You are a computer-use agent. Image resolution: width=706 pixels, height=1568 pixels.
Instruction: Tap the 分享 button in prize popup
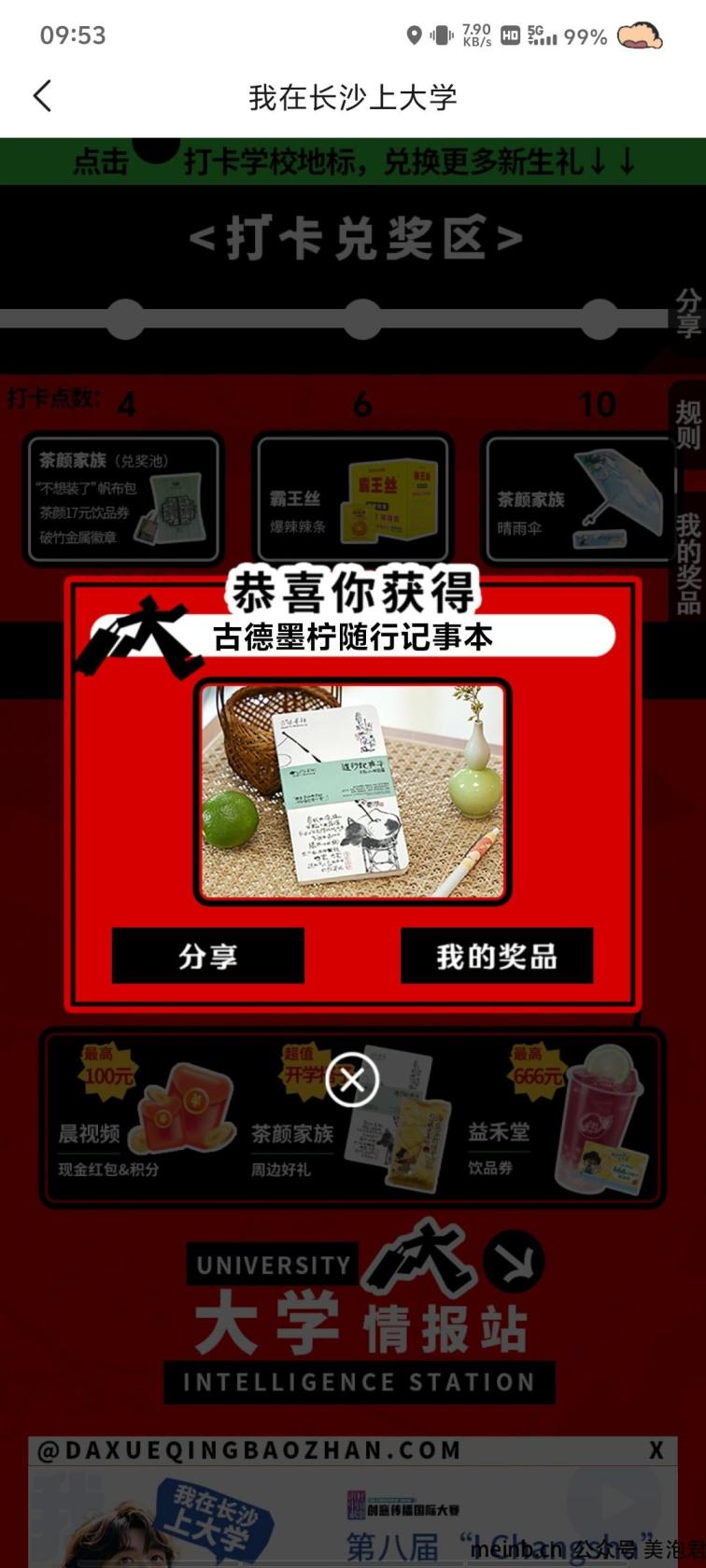click(x=208, y=956)
